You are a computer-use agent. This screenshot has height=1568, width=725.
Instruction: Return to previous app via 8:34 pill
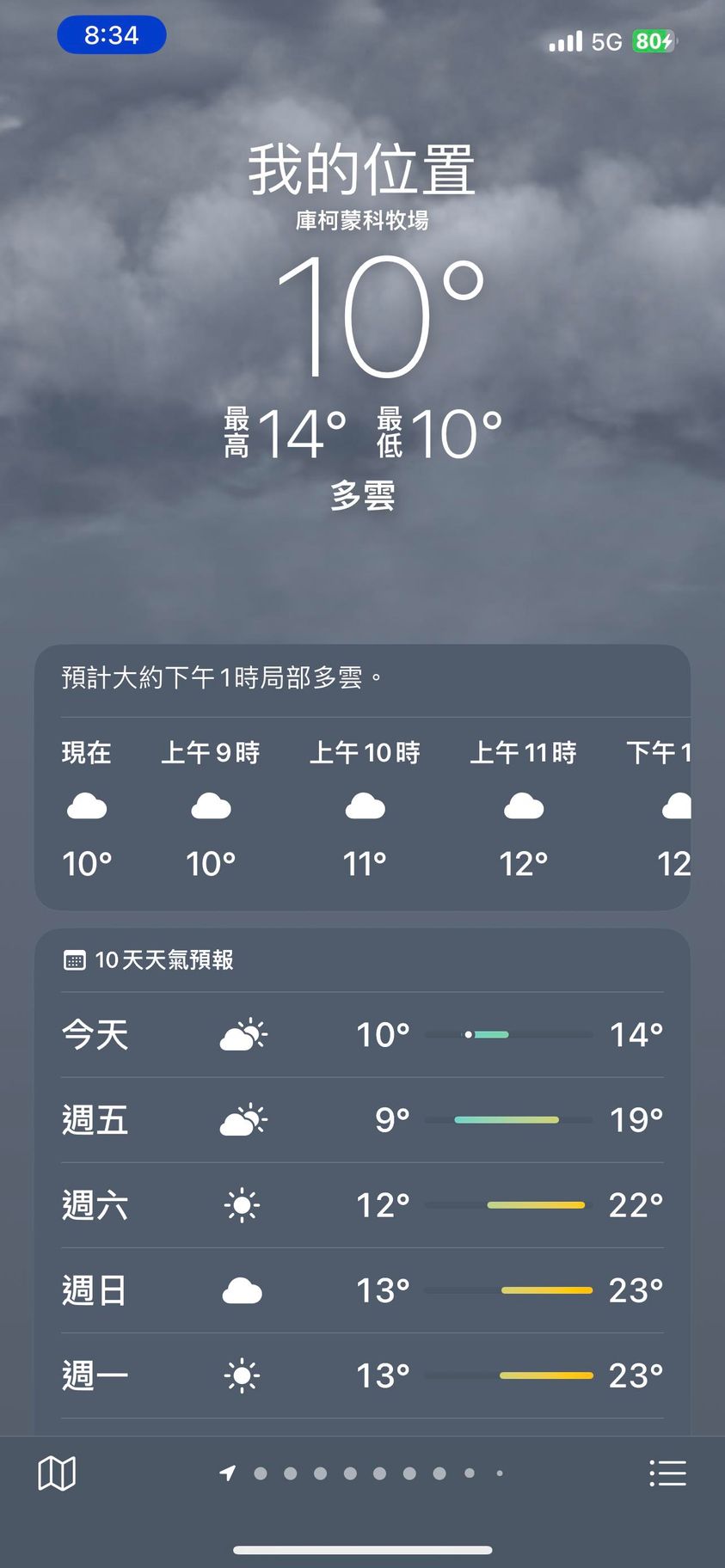click(x=111, y=35)
